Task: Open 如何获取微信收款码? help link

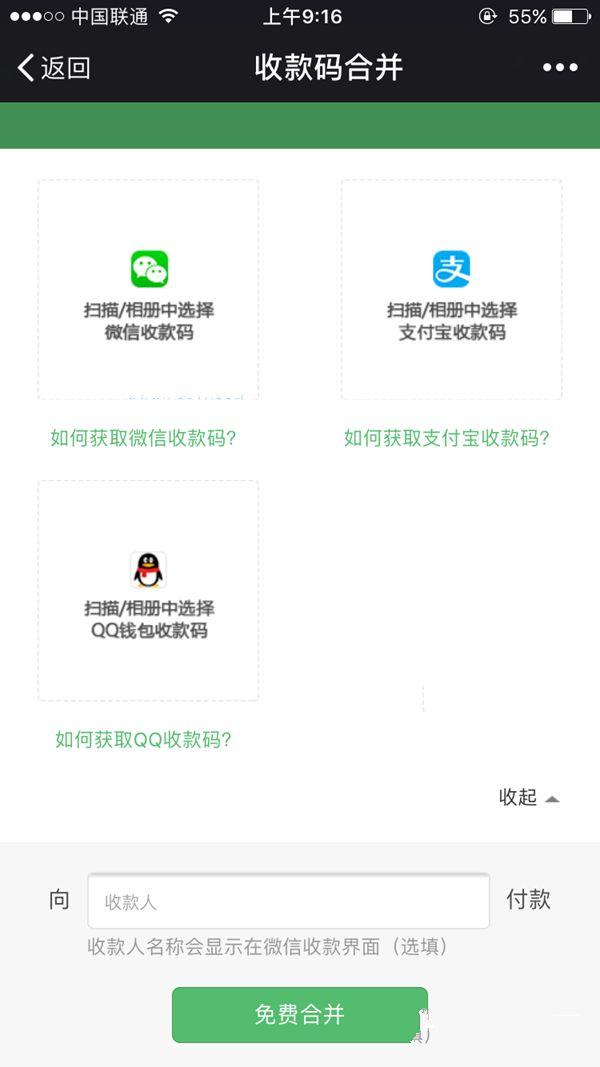Action: pyautogui.click(x=144, y=438)
